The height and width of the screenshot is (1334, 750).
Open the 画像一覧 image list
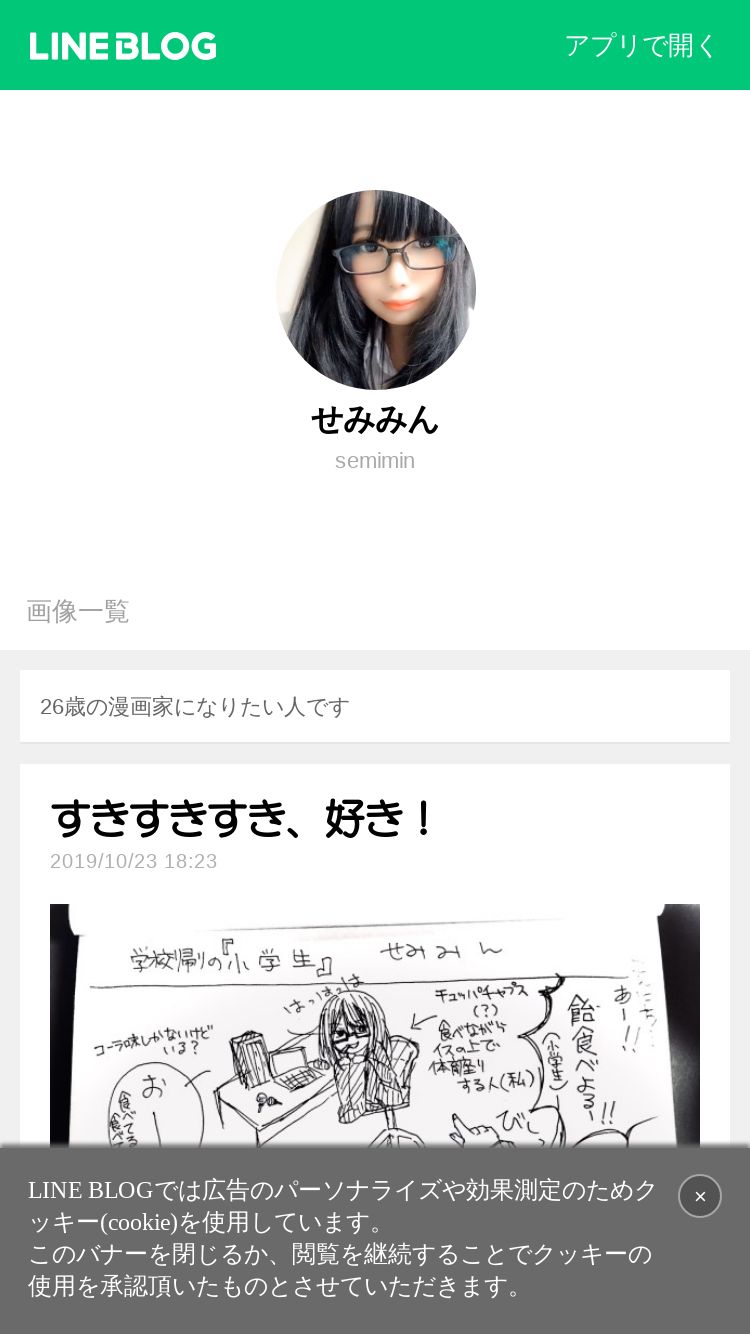(78, 611)
